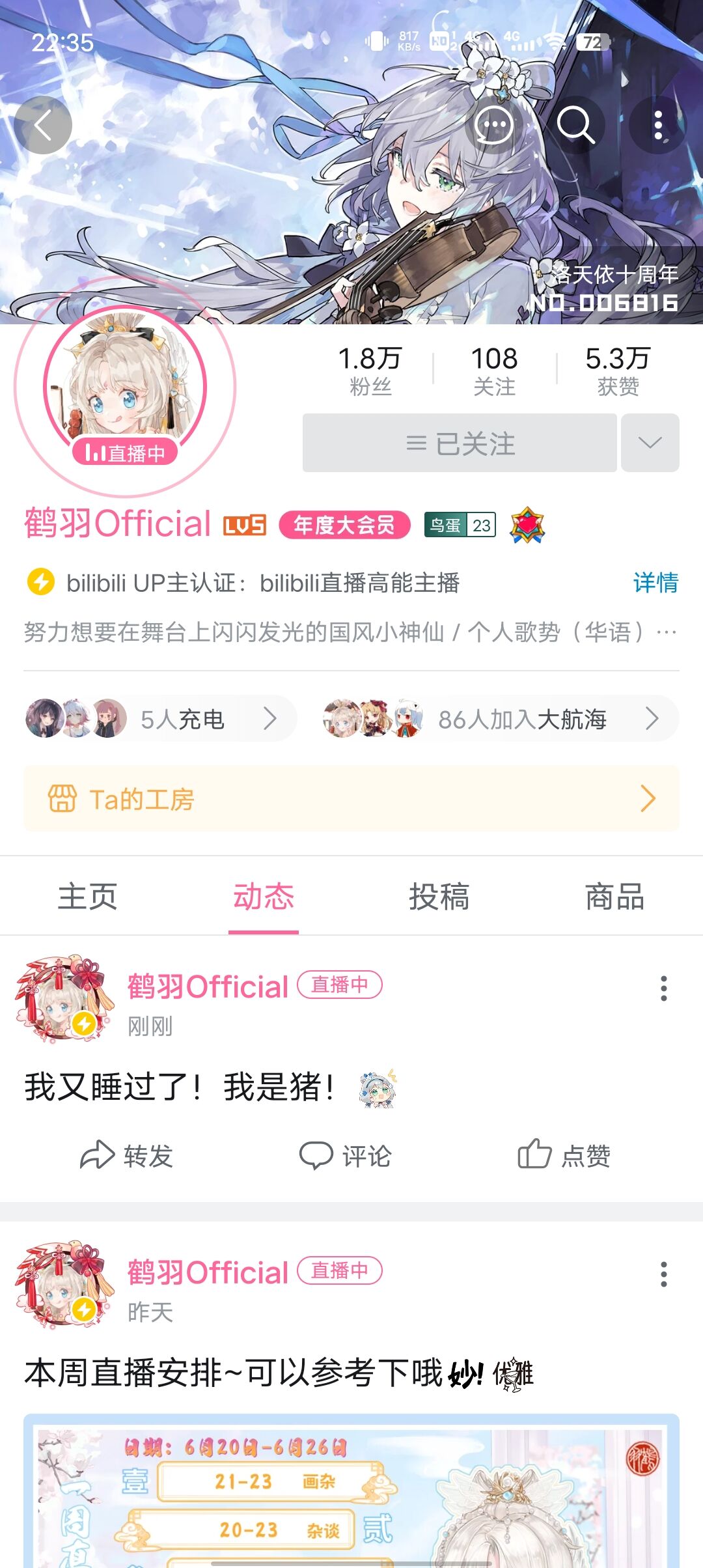Screen dimensions: 703x1568
Task: Switch to the 商品 tab
Action: 614,897
